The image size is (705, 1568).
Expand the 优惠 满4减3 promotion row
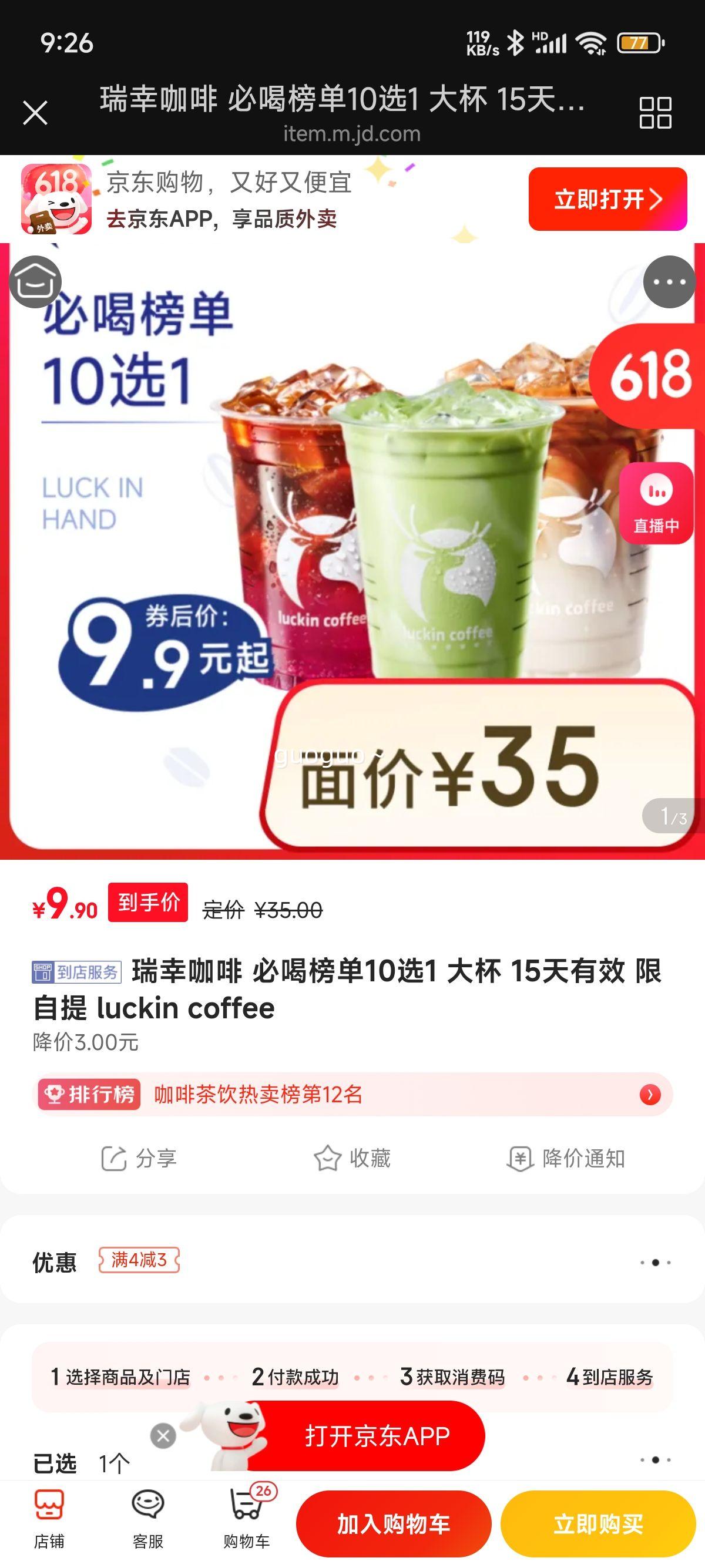point(352,1262)
